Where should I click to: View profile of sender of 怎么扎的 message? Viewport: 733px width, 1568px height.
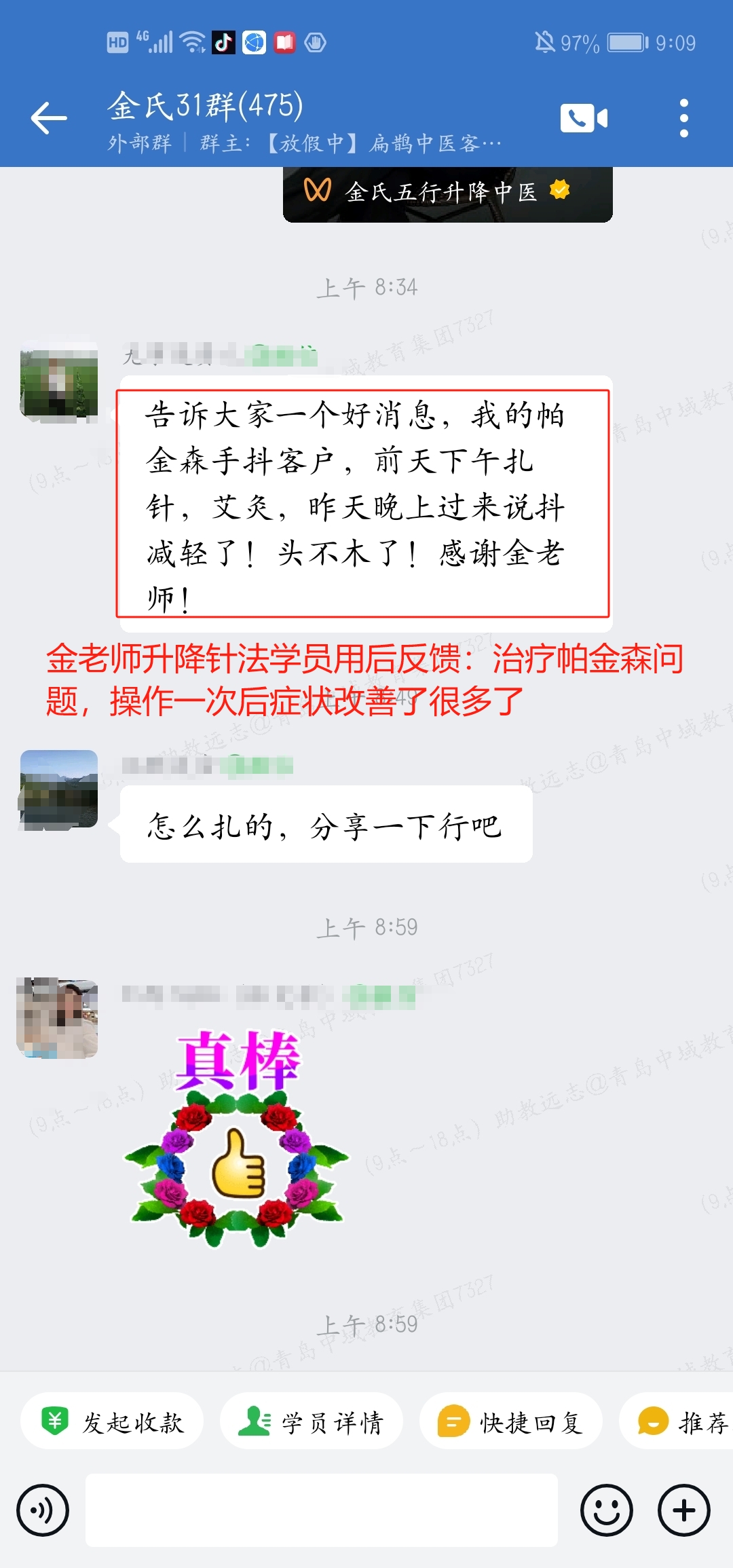click(x=59, y=789)
